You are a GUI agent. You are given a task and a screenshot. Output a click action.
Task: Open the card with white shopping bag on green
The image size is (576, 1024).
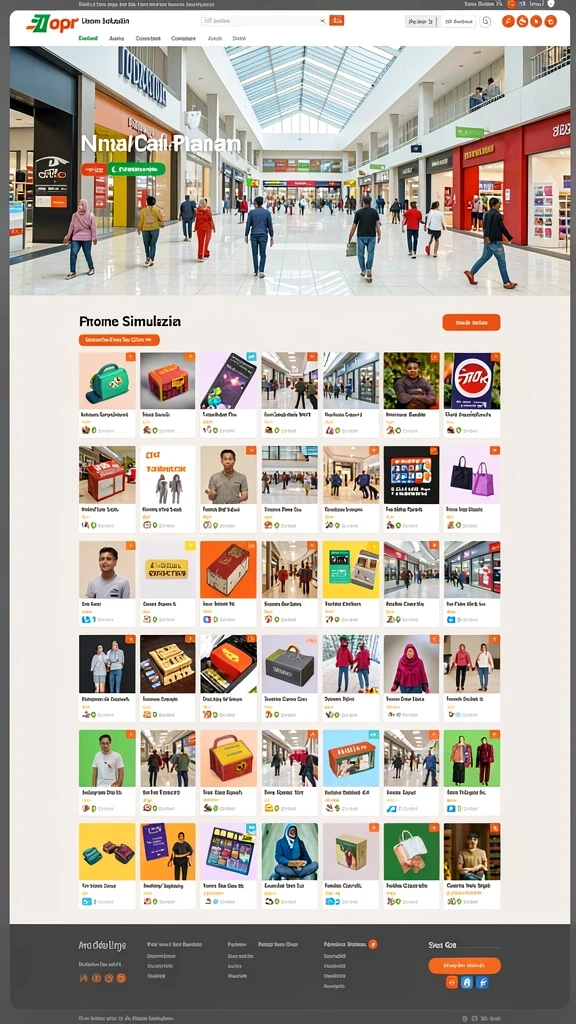411,865
